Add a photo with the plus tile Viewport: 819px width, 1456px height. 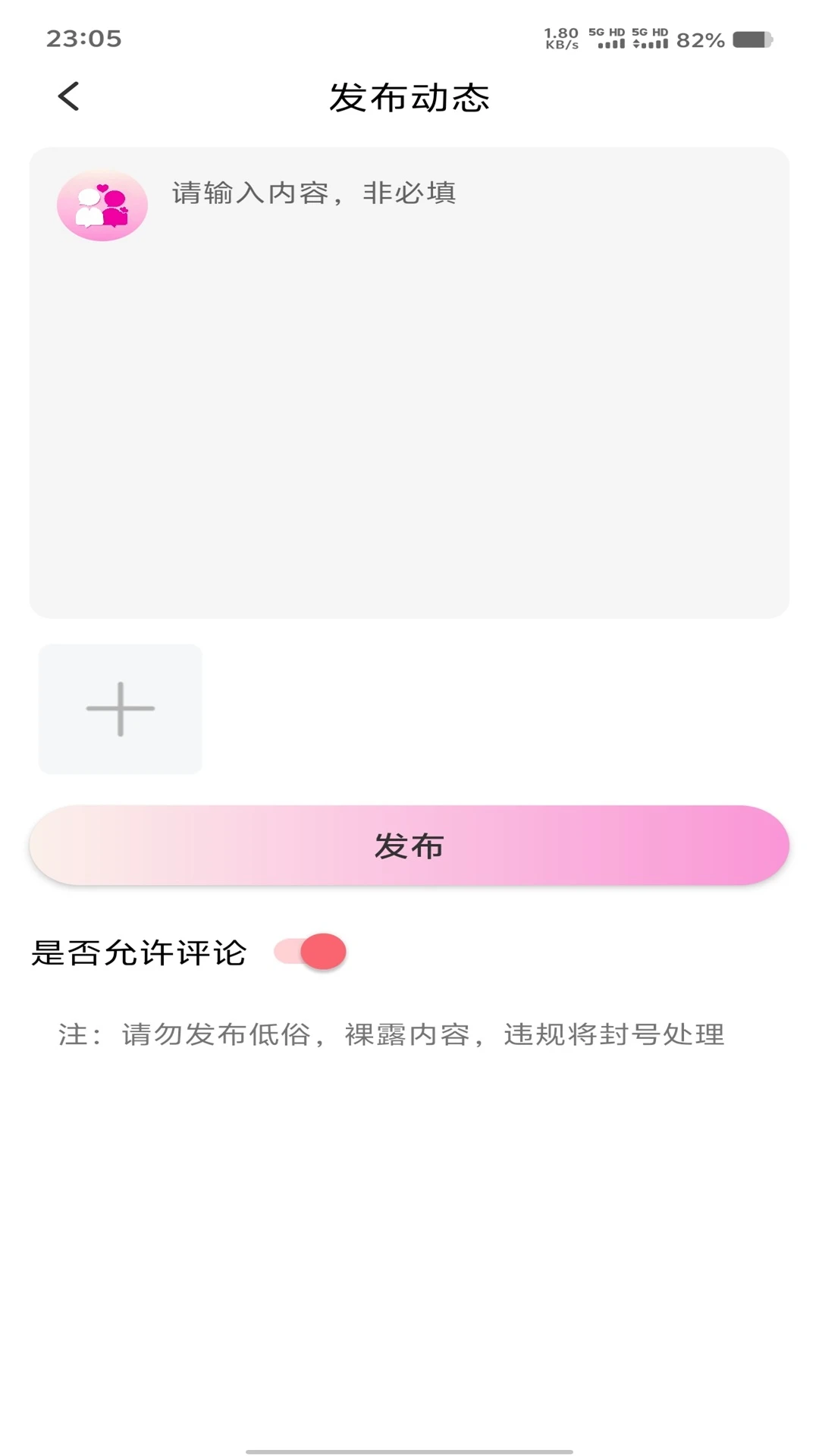click(121, 709)
